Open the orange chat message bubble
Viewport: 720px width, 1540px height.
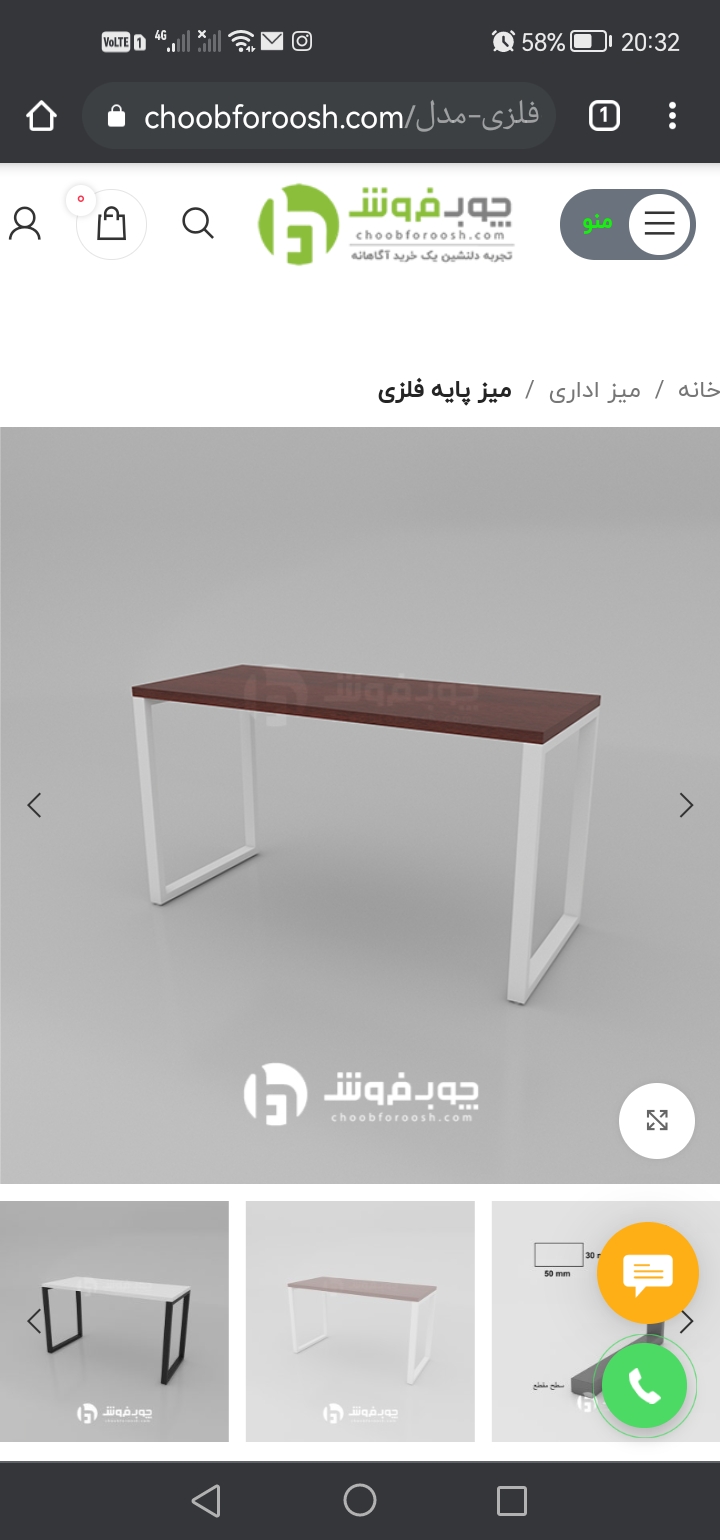pyautogui.click(x=647, y=1273)
